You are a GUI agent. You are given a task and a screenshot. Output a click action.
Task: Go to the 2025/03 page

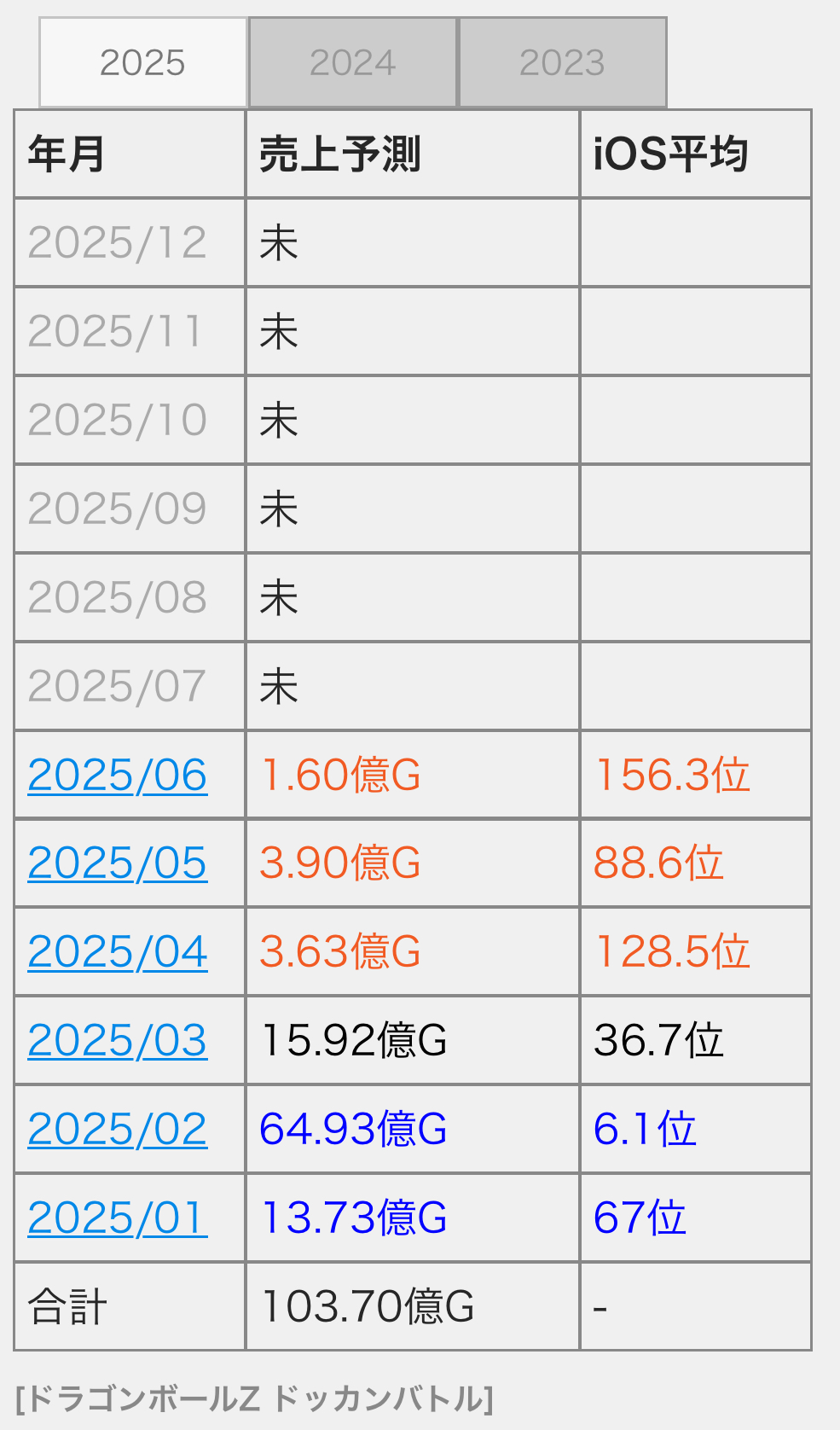tap(118, 1040)
